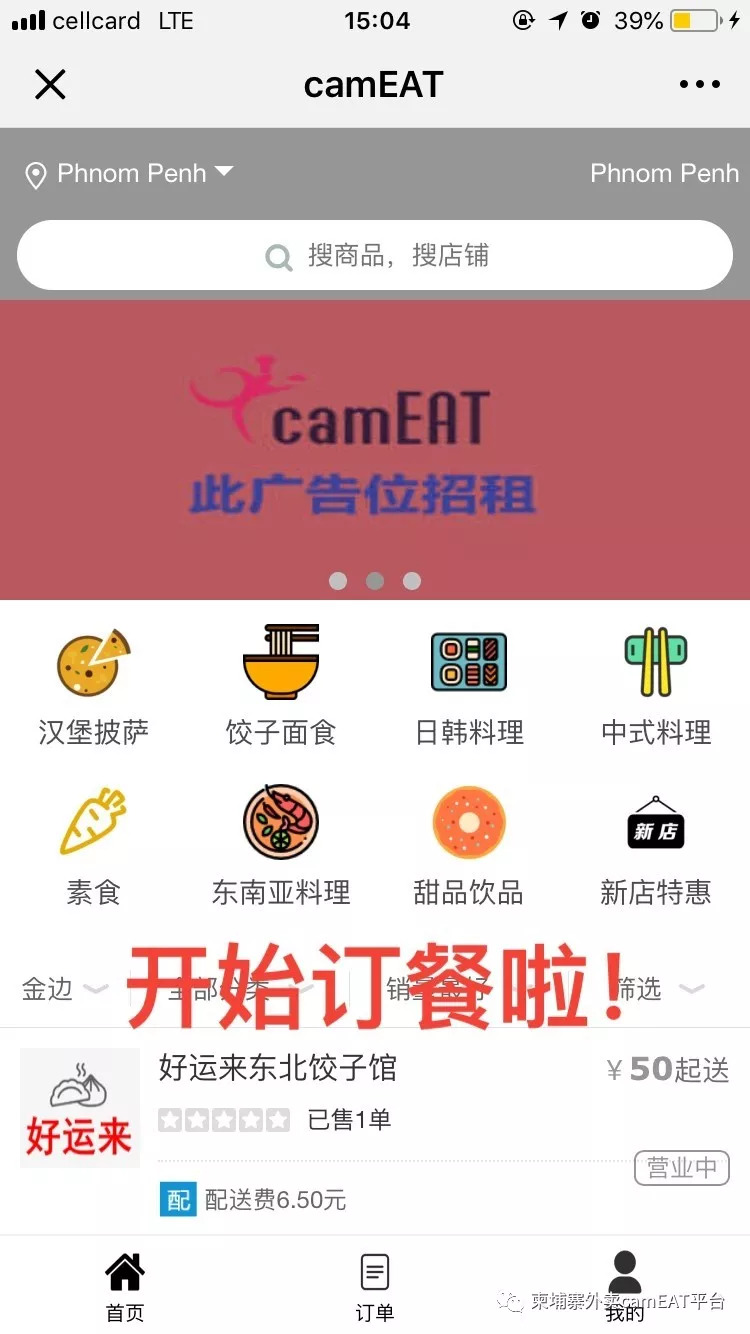
Task: Open the three-dot overflow menu
Action: 700,85
